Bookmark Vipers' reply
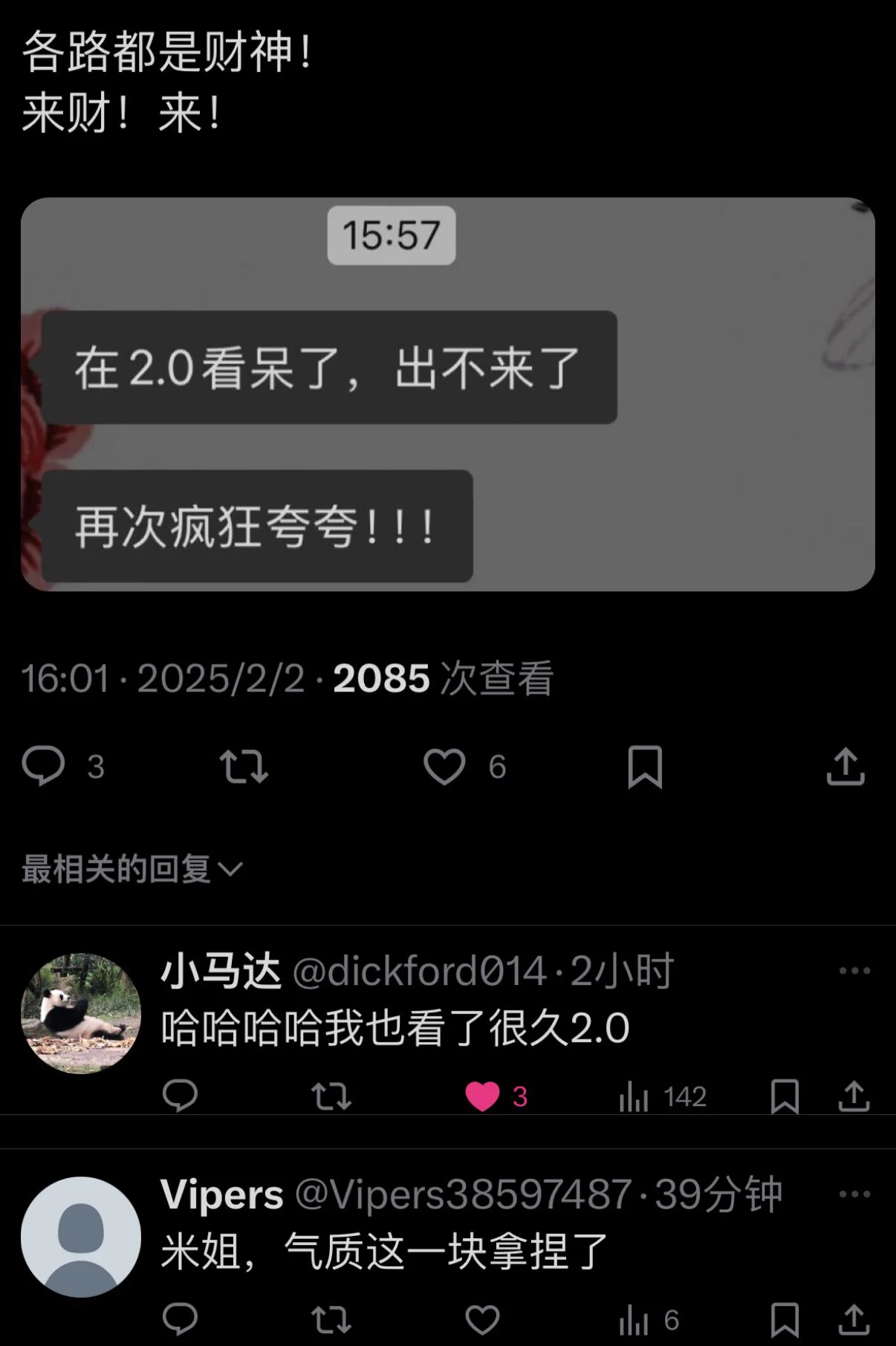Screen dimensions: 896x1346 coord(785,1320)
